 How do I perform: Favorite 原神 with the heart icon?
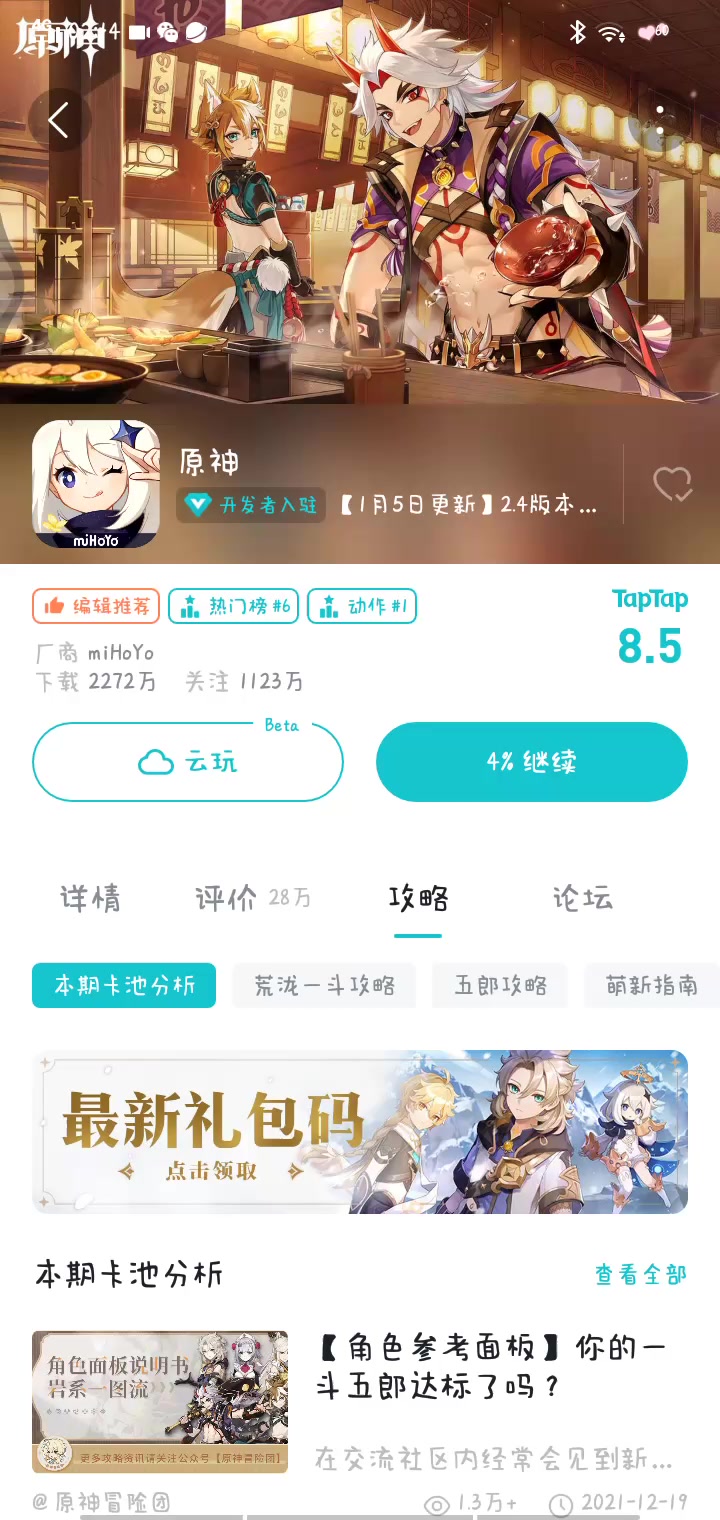pos(672,485)
